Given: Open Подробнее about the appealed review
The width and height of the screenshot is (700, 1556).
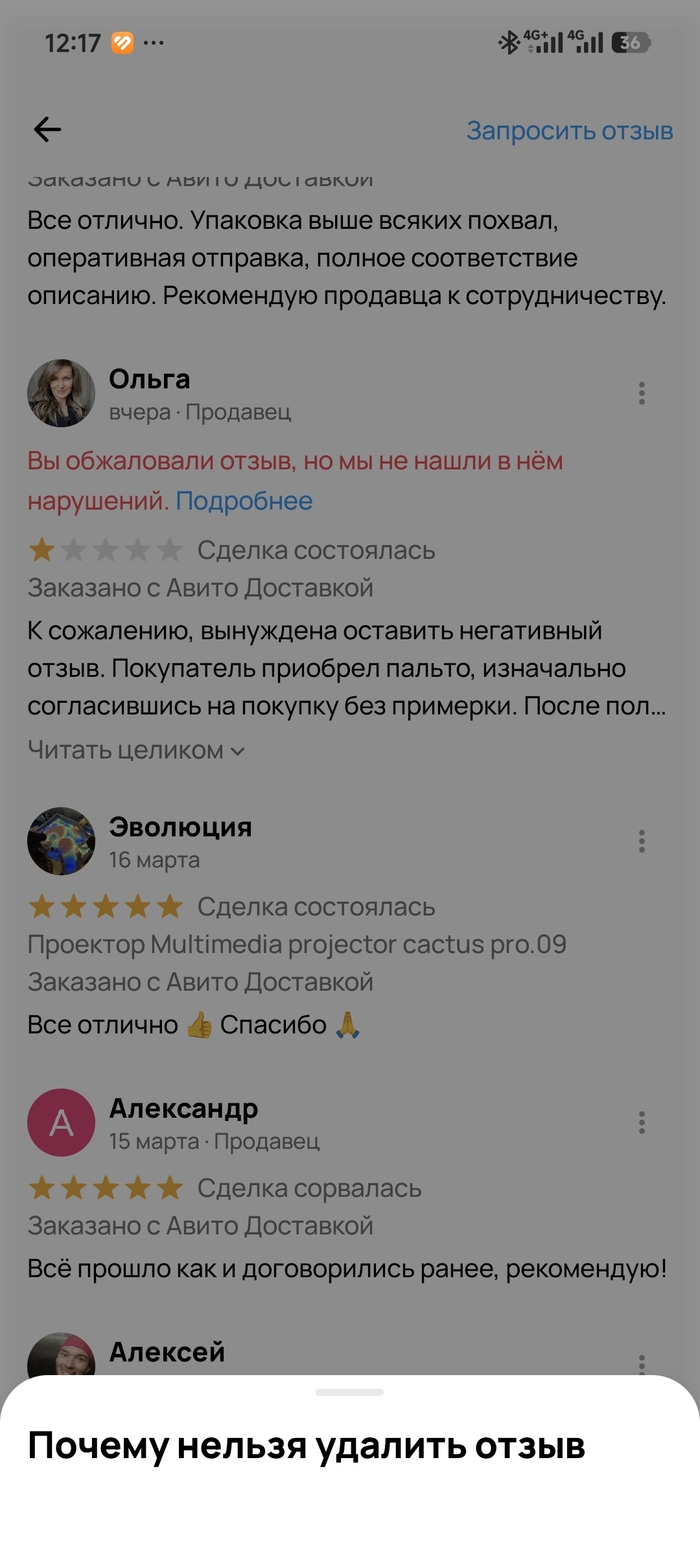Looking at the screenshot, I should click(244, 501).
